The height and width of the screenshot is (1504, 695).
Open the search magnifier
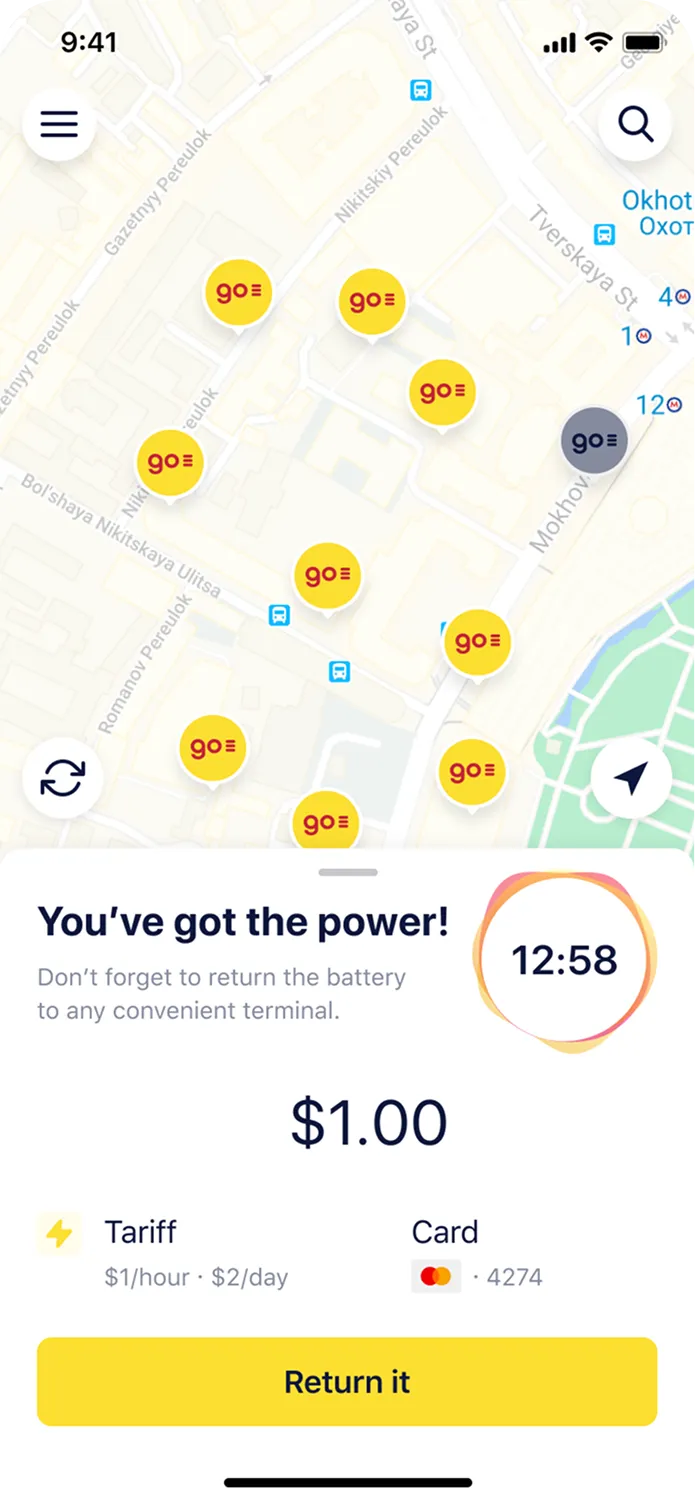point(635,124)
